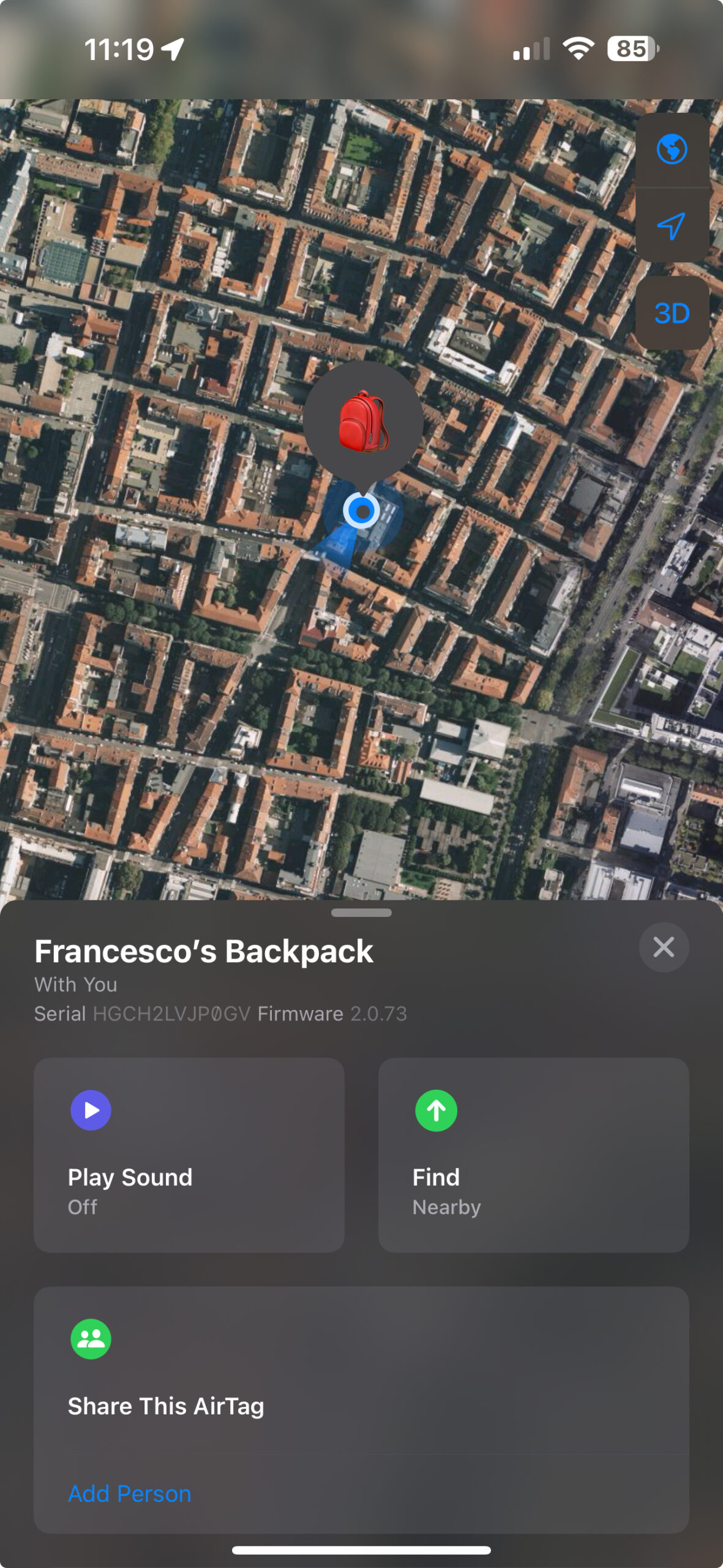723x1568 pixels.
Task: Tap the sheet grabber handle
Action: point(361,913)
